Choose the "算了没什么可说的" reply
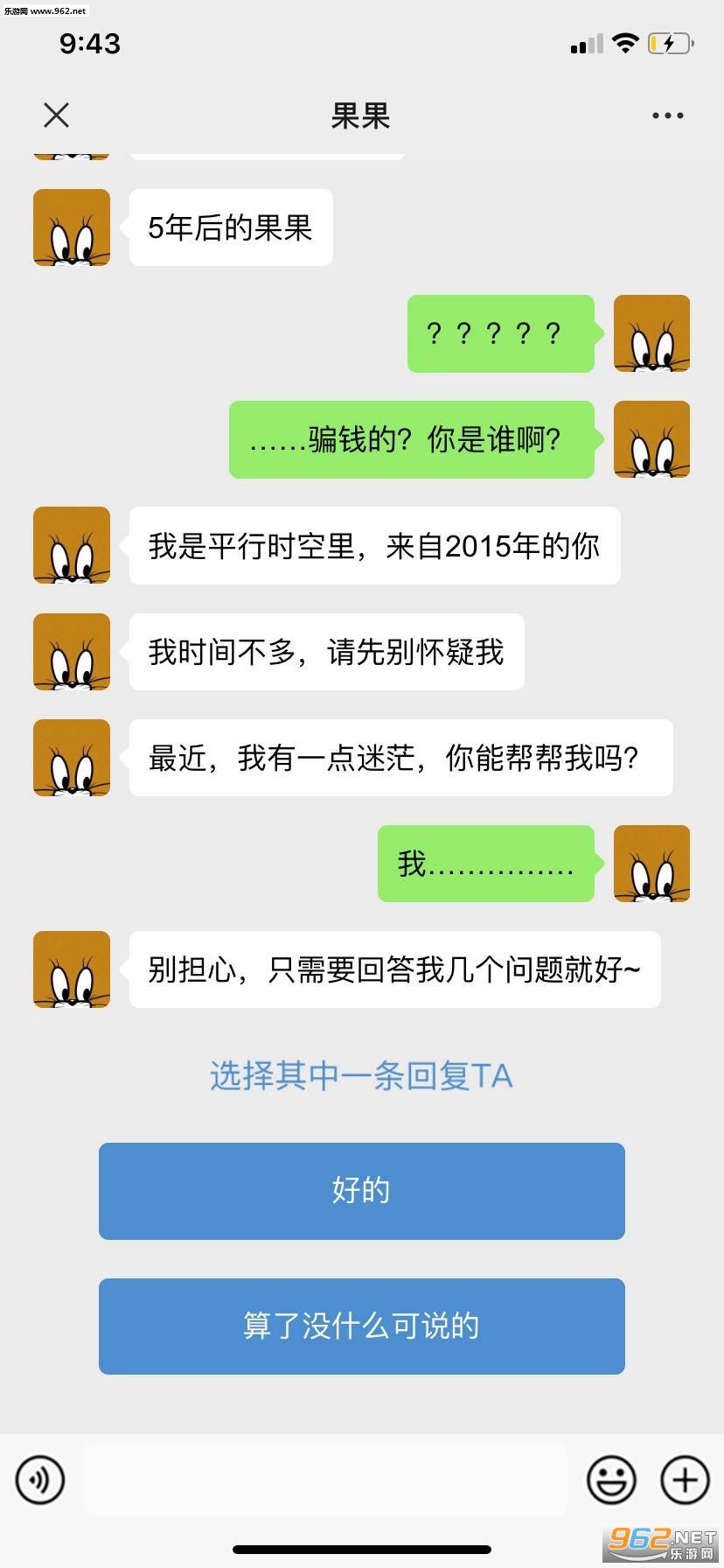724x1568 pixels. [x=362, y=1326]
